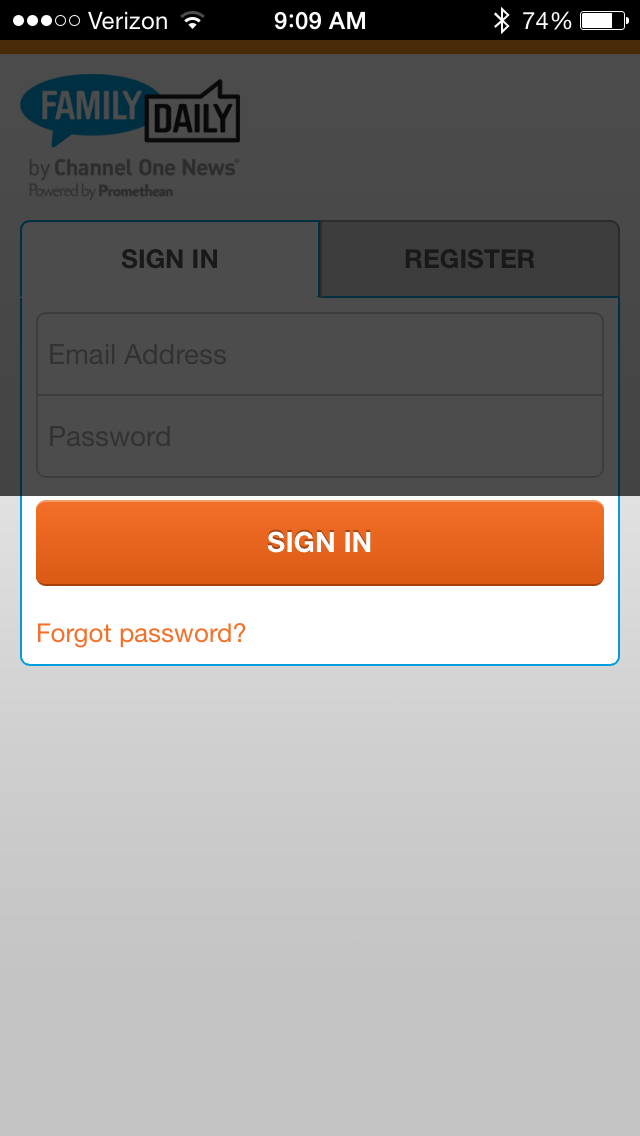Tap the Password field
640x1136 pixels.
[x=320, y=436]
